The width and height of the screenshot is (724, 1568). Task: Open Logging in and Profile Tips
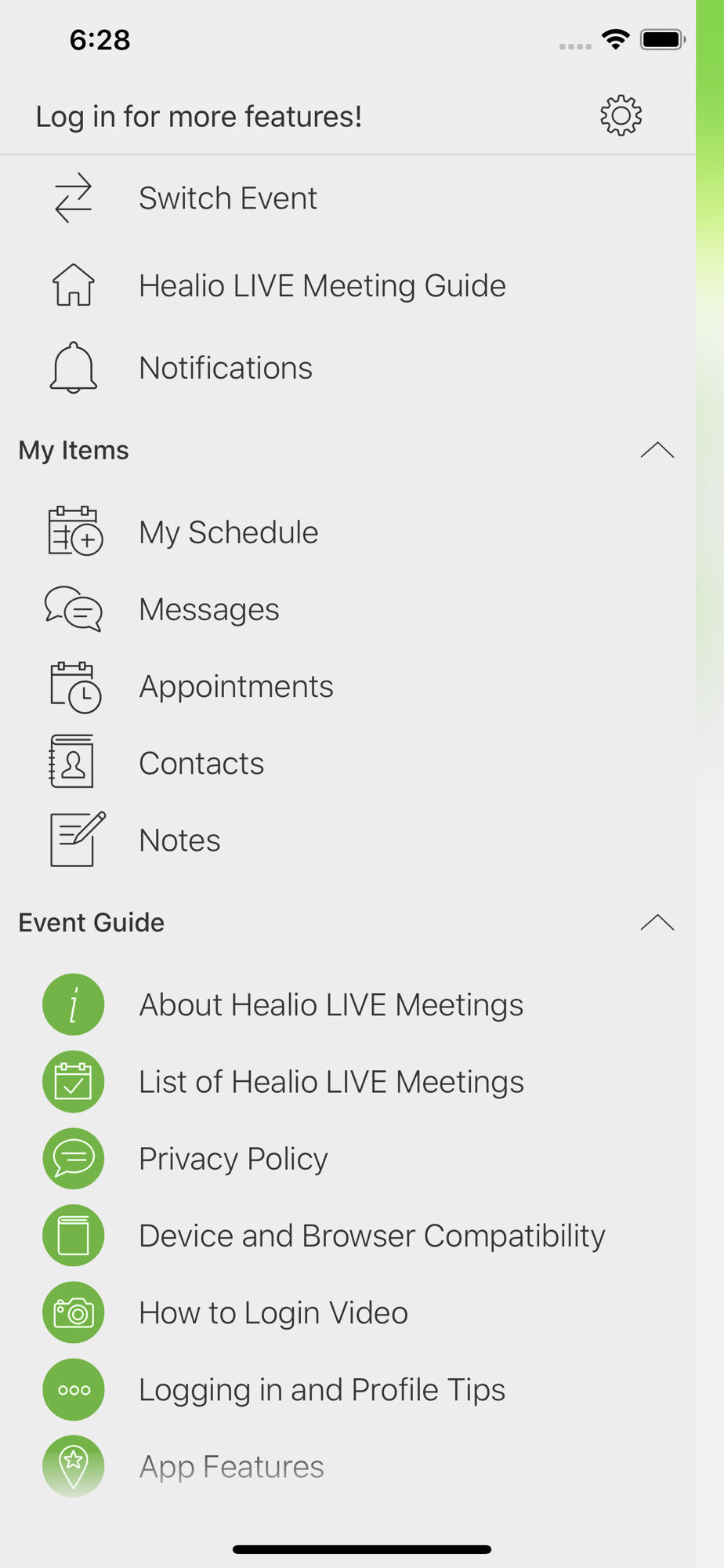pyautogui.click(x=348, y=1389)
